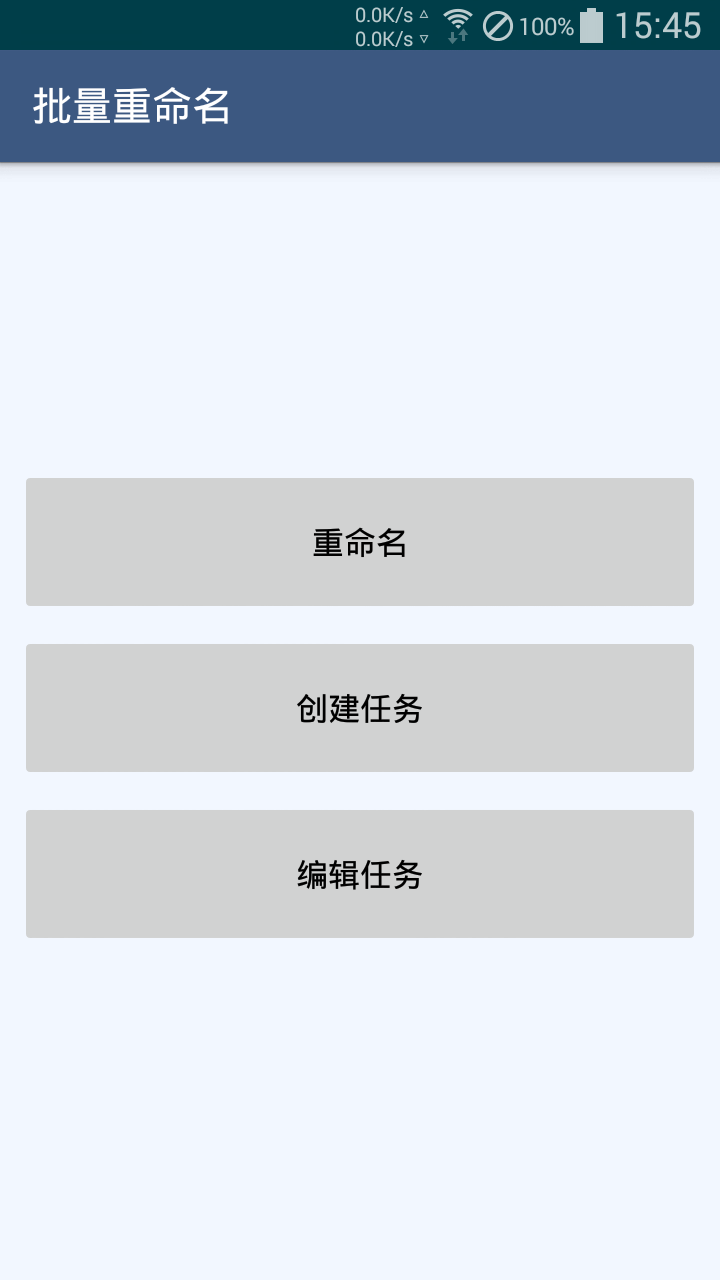The width and height of the screenshot is (720, 1280).
Task: Tap the data transfer arrows icon
Action: pos(459,37)
